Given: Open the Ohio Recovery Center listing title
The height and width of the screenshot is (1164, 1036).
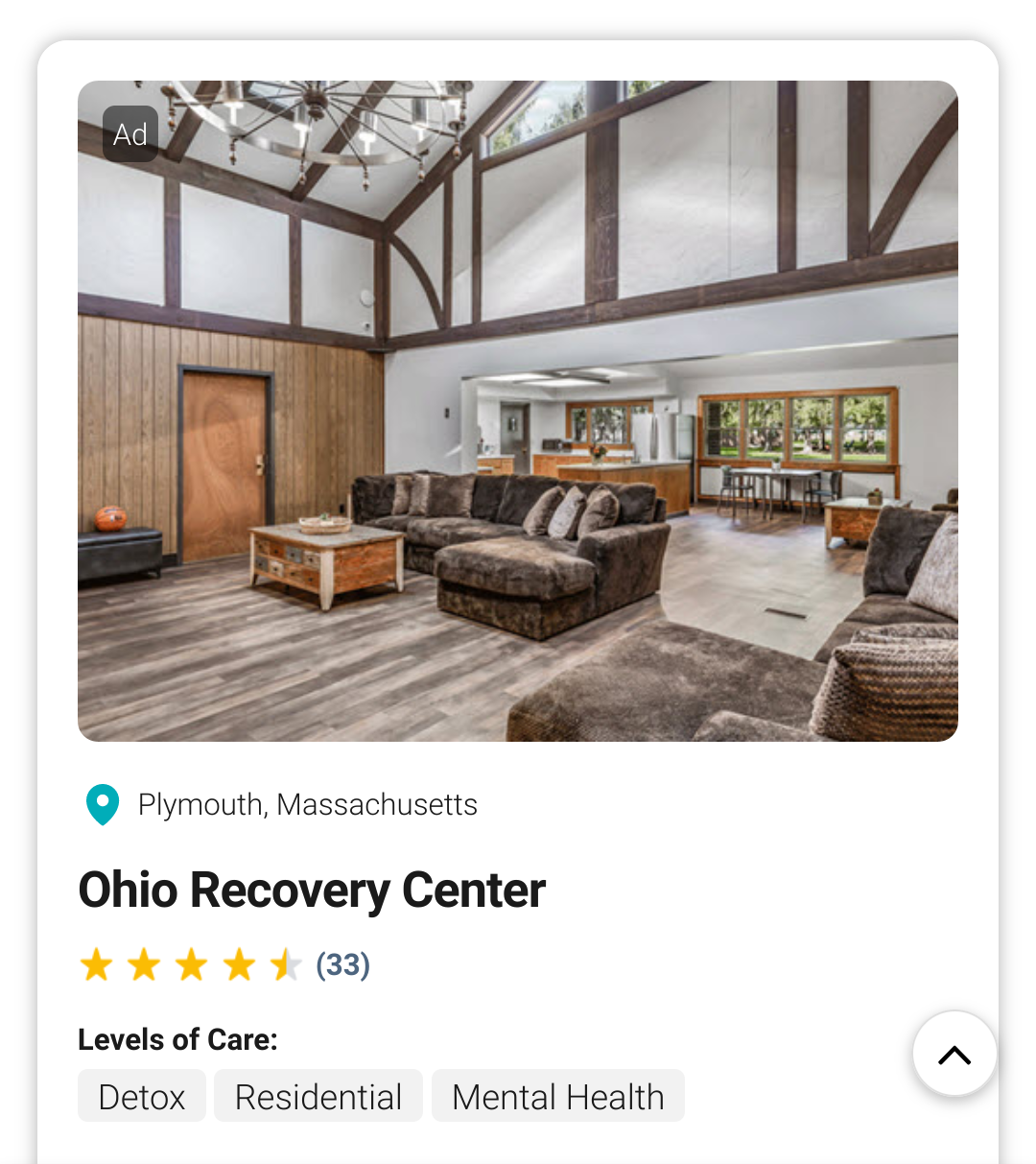Looking at the screenshot, I should click(x=312, y=890).
